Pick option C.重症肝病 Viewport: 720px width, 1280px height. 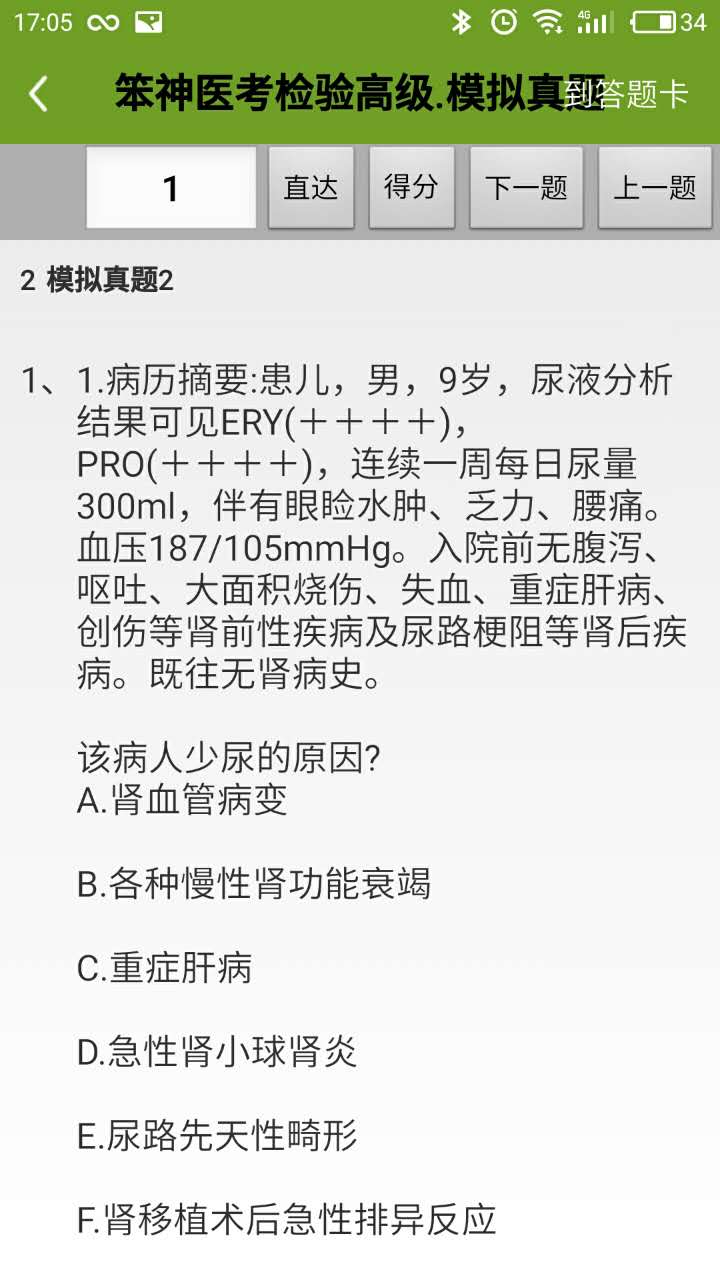point(165,968)
